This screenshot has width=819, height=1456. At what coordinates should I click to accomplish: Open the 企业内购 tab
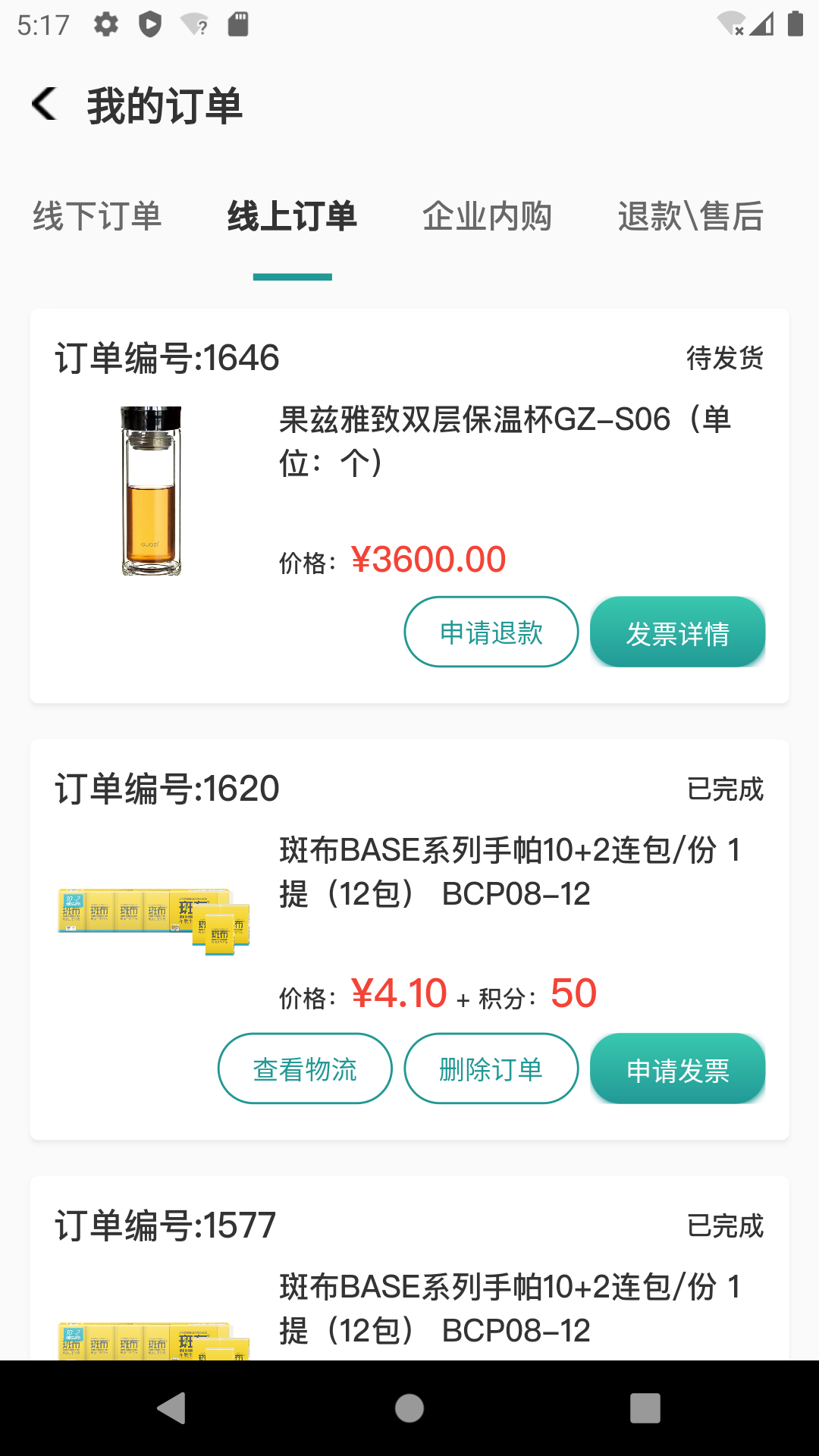[487, 216]
